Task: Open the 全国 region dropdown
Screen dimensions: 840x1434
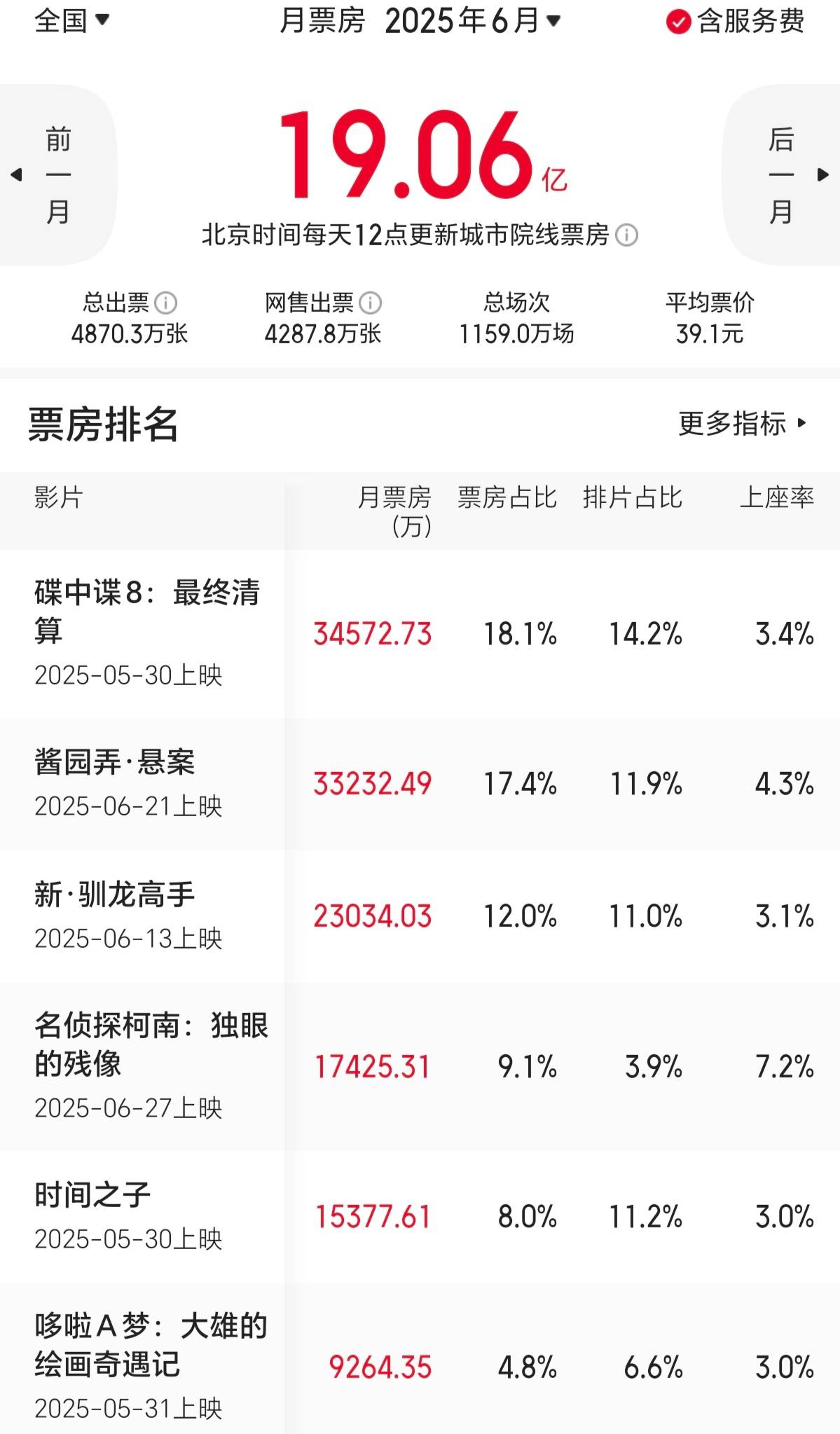Action: [72, 20]
